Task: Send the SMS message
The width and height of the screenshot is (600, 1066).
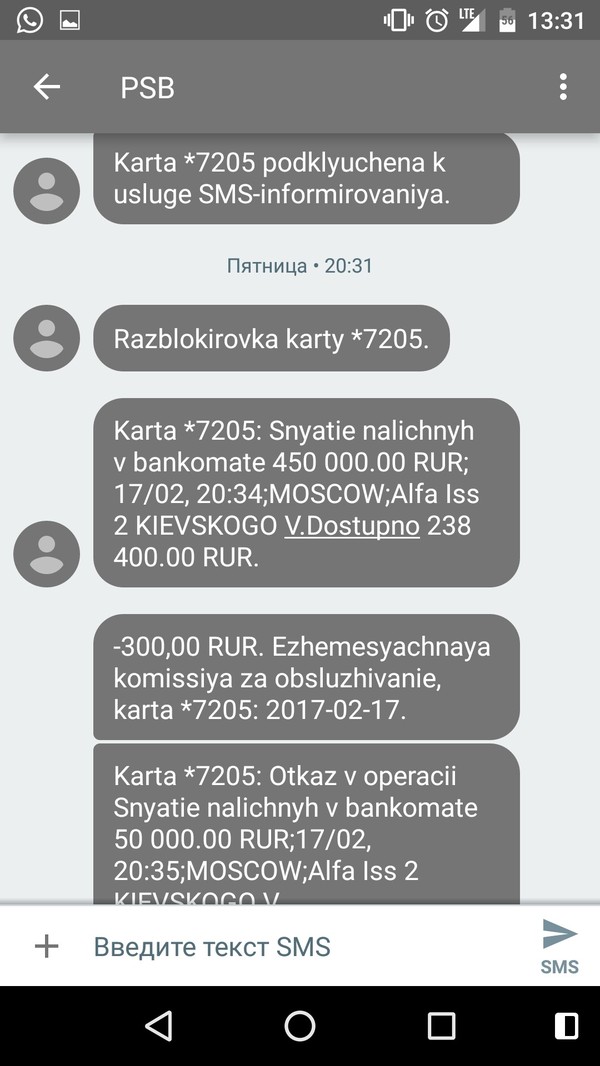Action: click(x=559, y=944)
